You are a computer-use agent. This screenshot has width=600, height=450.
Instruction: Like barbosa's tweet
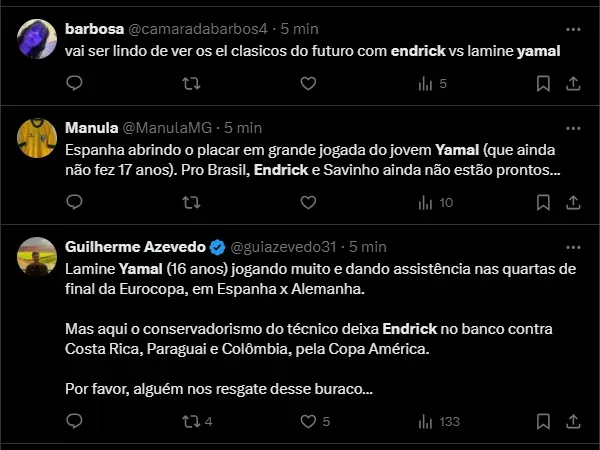point(309,83)
